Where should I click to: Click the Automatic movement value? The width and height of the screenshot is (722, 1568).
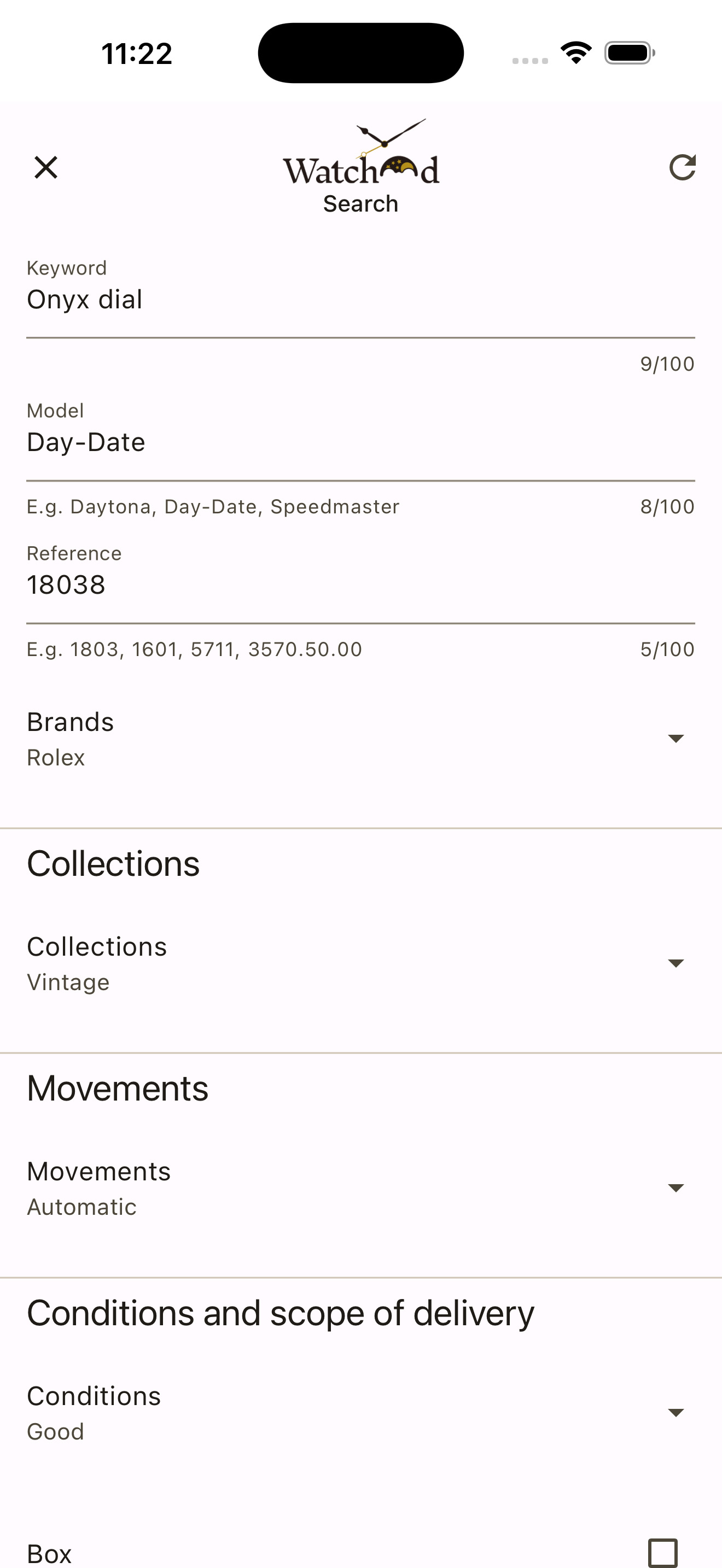coord(81,1207)
